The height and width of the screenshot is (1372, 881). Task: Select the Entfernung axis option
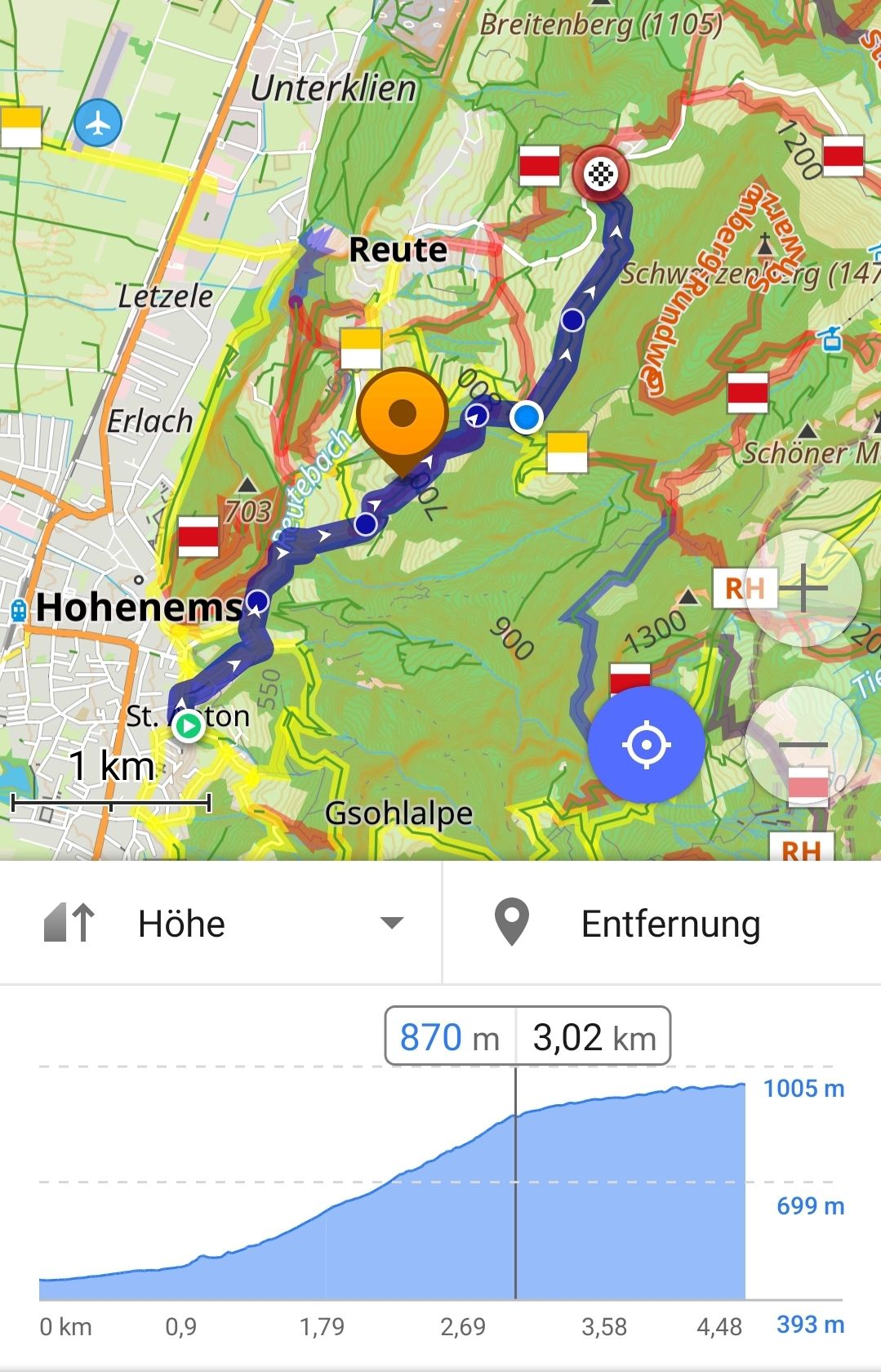661,924
